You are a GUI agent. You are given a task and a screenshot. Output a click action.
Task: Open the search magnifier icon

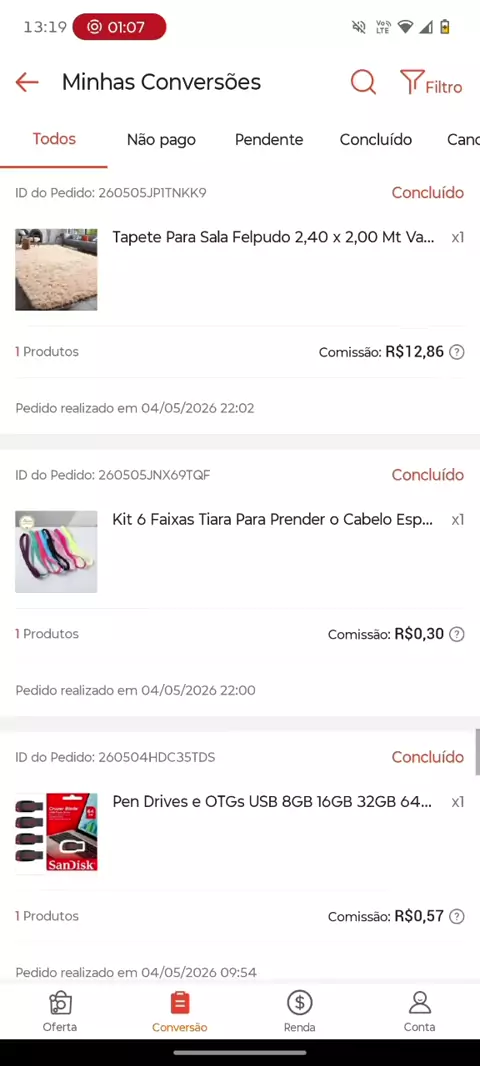click(363, 82)
